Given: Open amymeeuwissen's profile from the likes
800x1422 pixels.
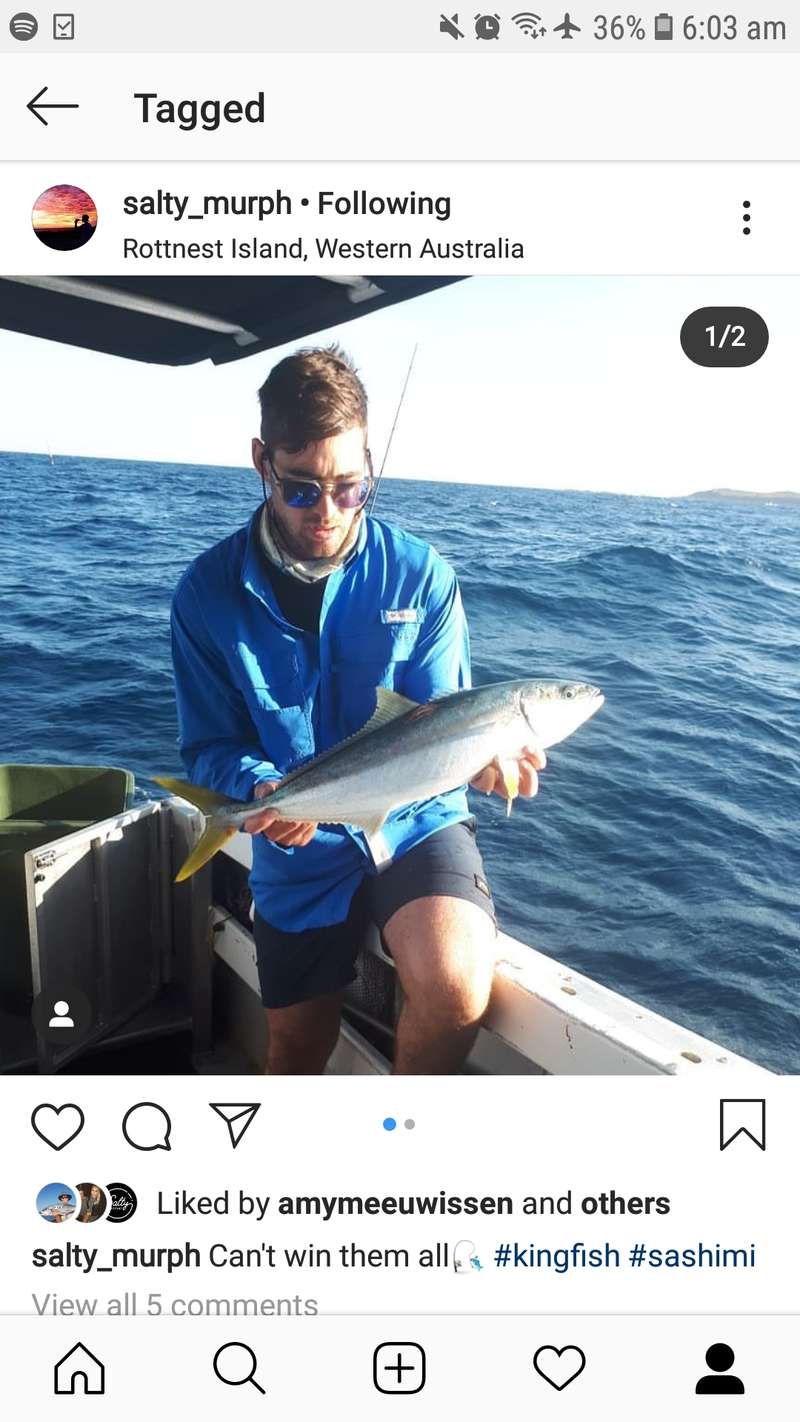Looking at the screenshot, I should click(396, 1203).
